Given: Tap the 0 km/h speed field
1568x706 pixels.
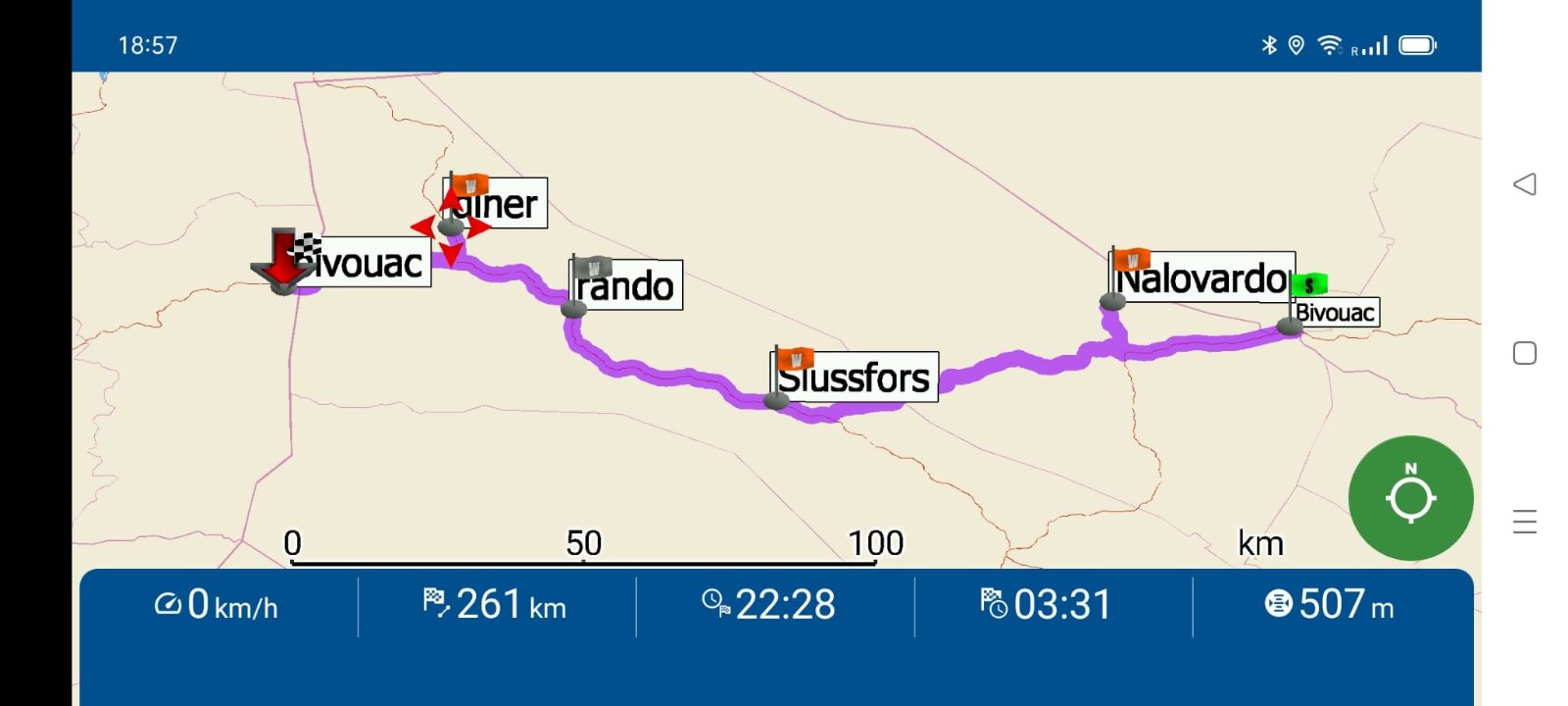Looking at the screenshot, I should [218, 605].
